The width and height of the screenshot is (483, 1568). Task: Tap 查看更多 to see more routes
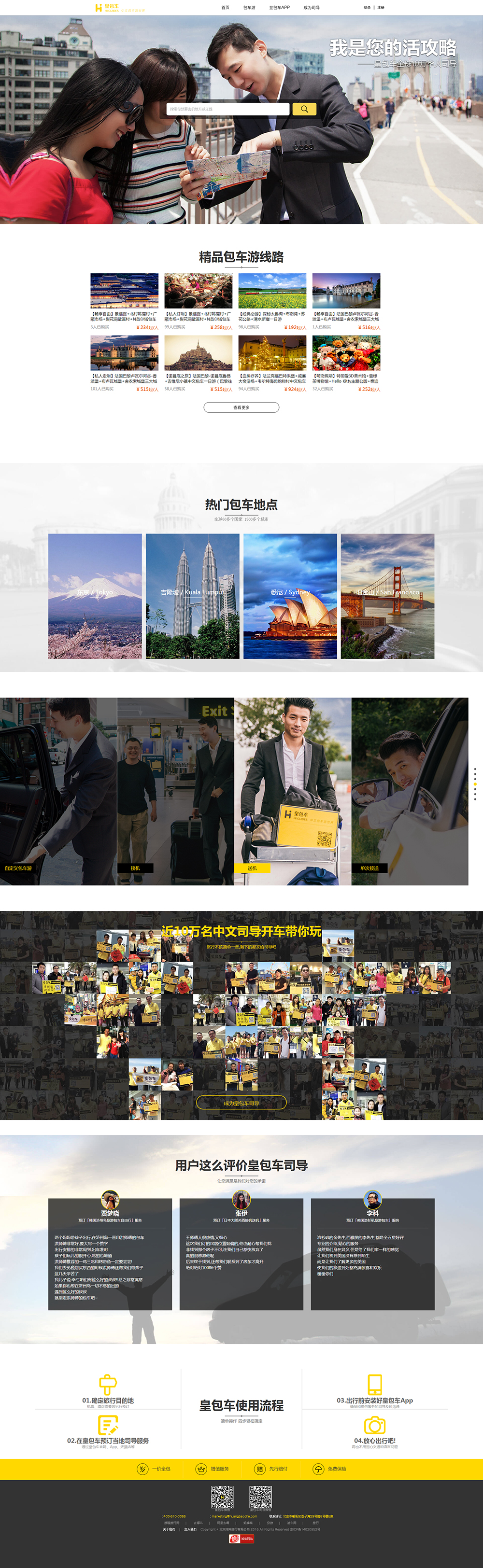[x=241, y=407]
